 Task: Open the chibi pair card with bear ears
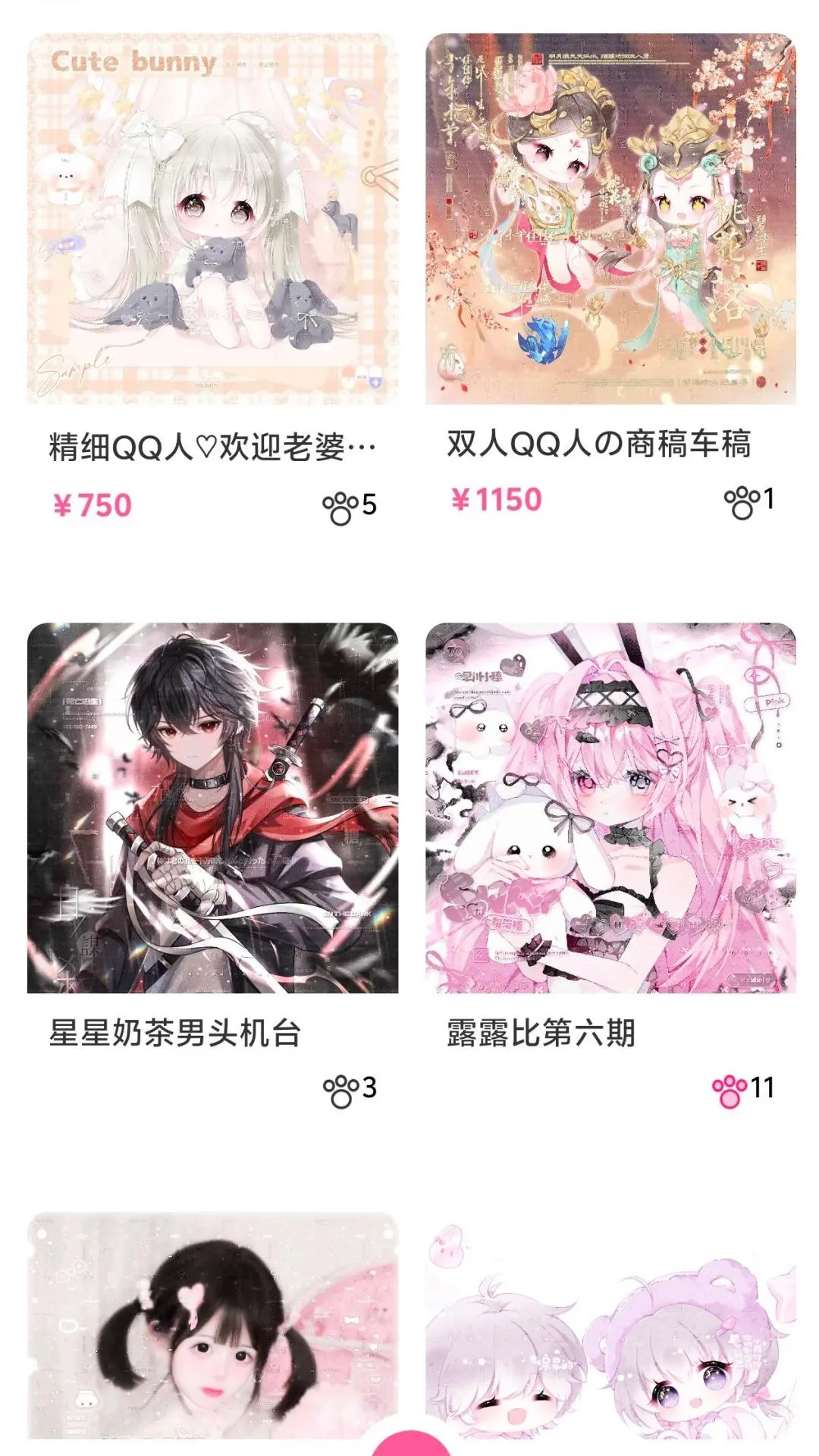[x=610, y=1327]
